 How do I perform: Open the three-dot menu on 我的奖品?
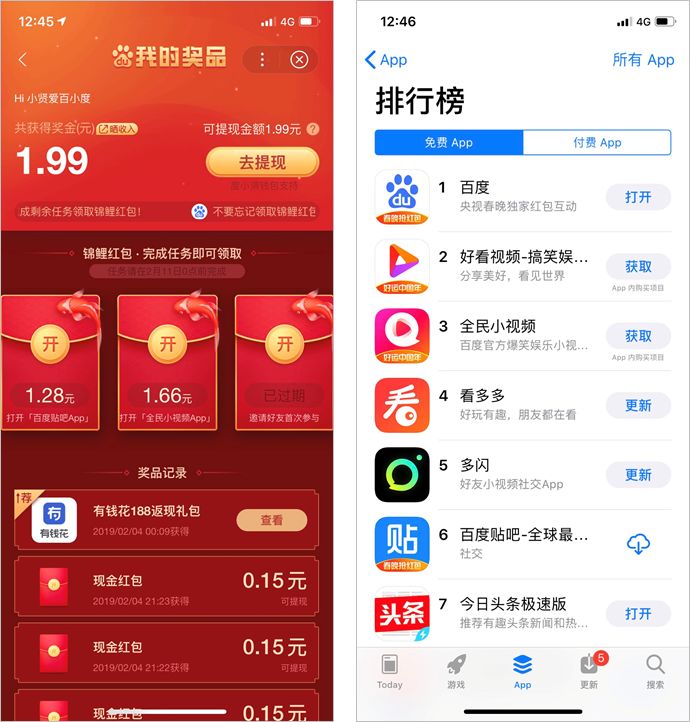tap(262, 60)
